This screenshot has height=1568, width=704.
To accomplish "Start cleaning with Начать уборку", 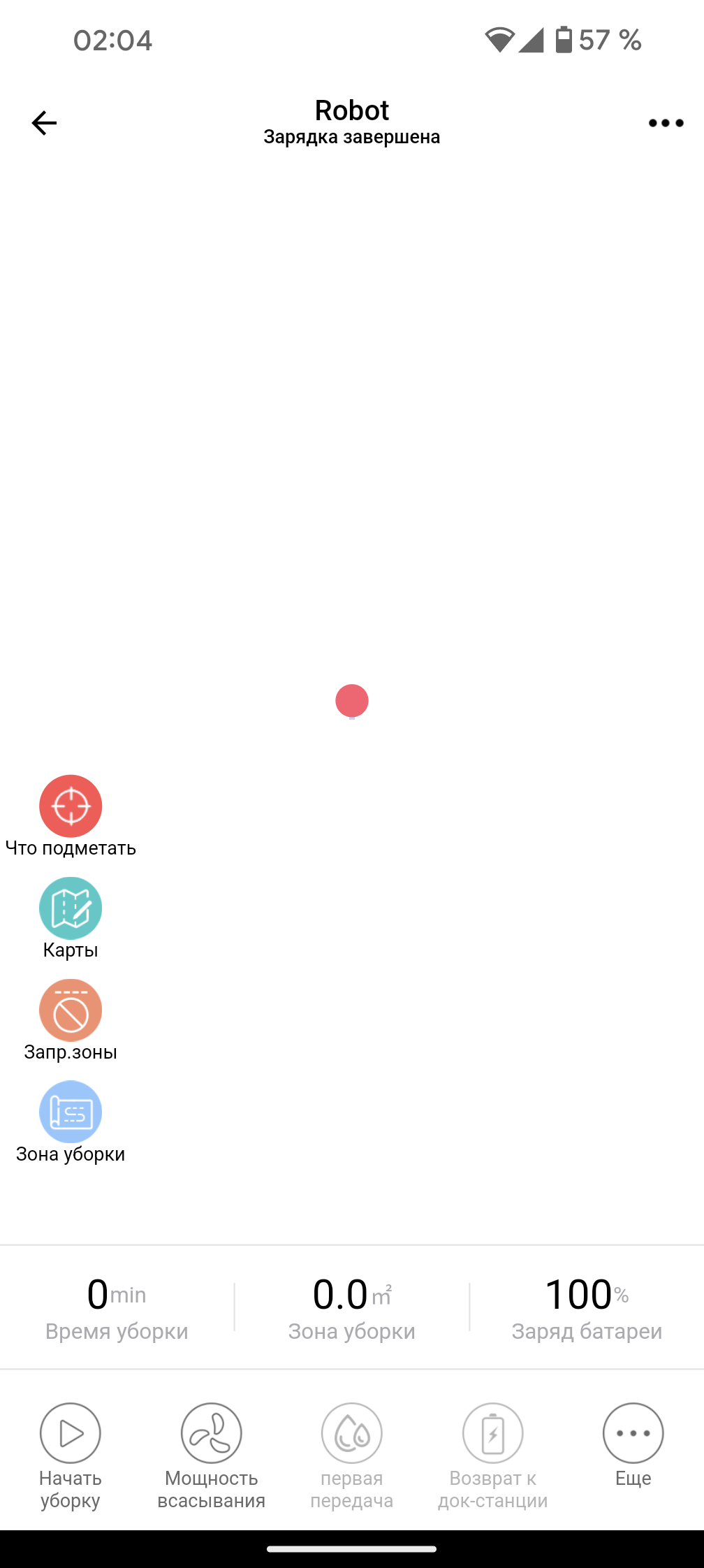I will [x=71, y=1434].
